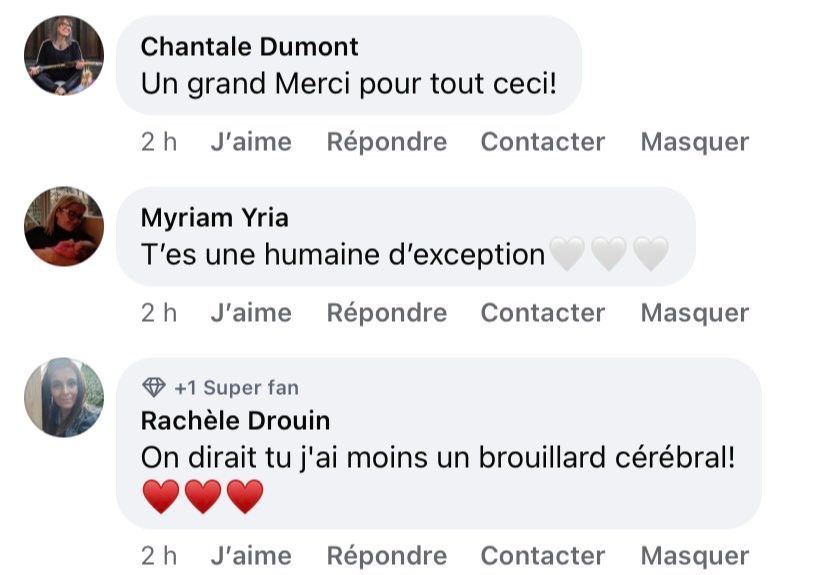Tap Contacter under Rachèle Drouin's comment
This screenshot has height=575, width=822.
pos(542,556)
